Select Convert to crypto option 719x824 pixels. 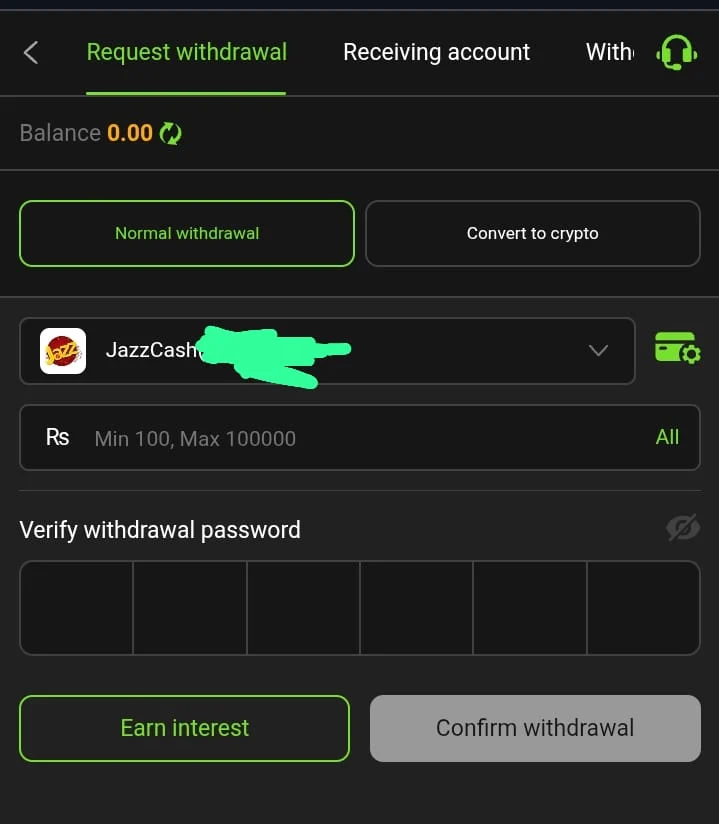tap(532, 233)
